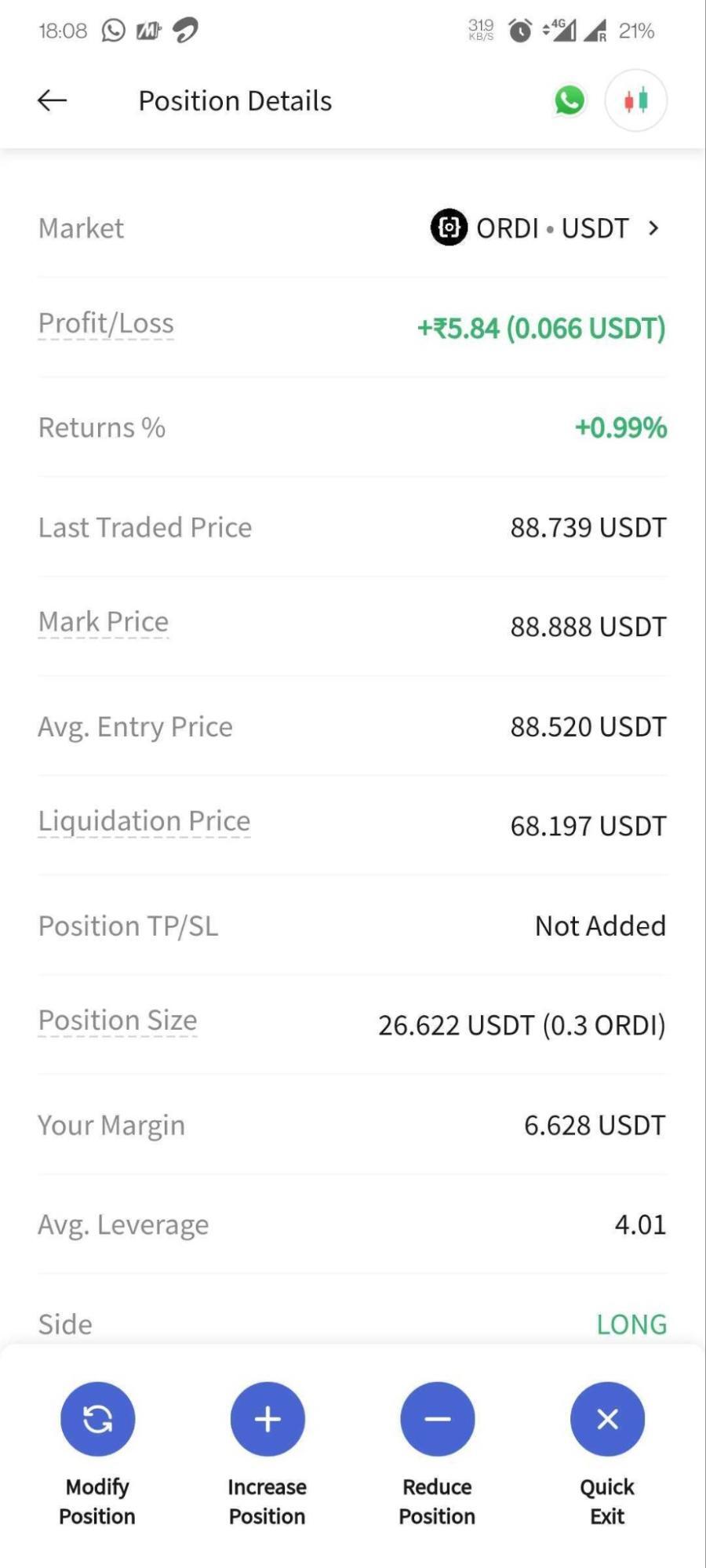Open the candlestick chart icon
706x1568 pixels.
[636, 100]
